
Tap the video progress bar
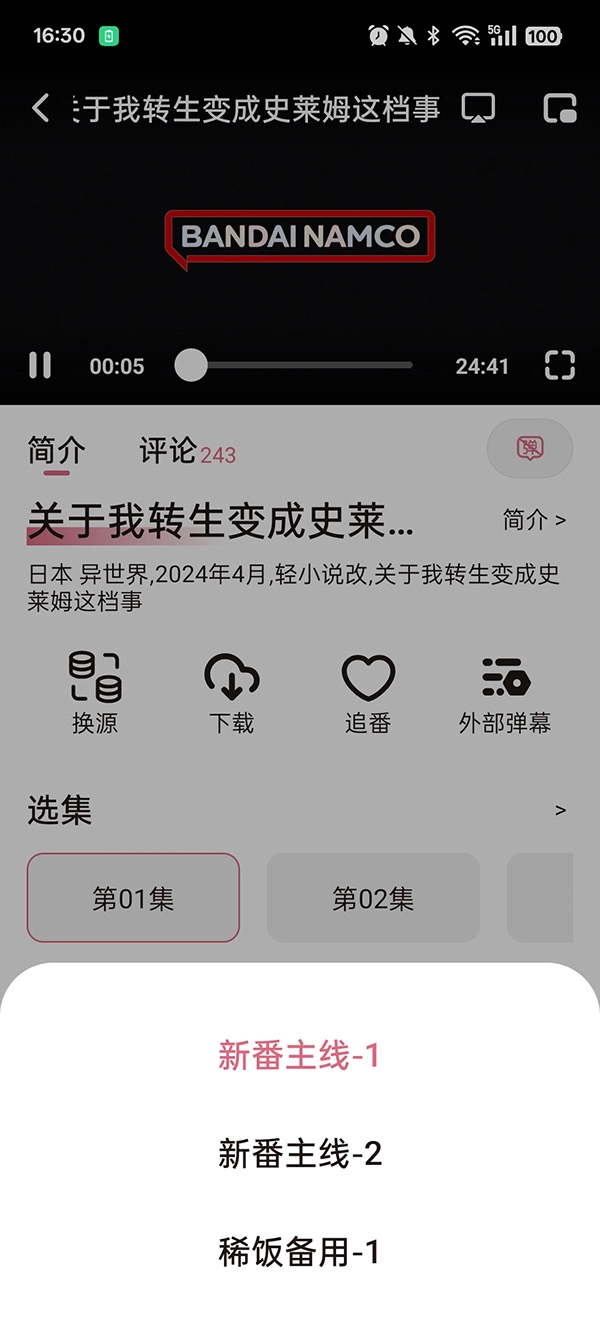300,366
